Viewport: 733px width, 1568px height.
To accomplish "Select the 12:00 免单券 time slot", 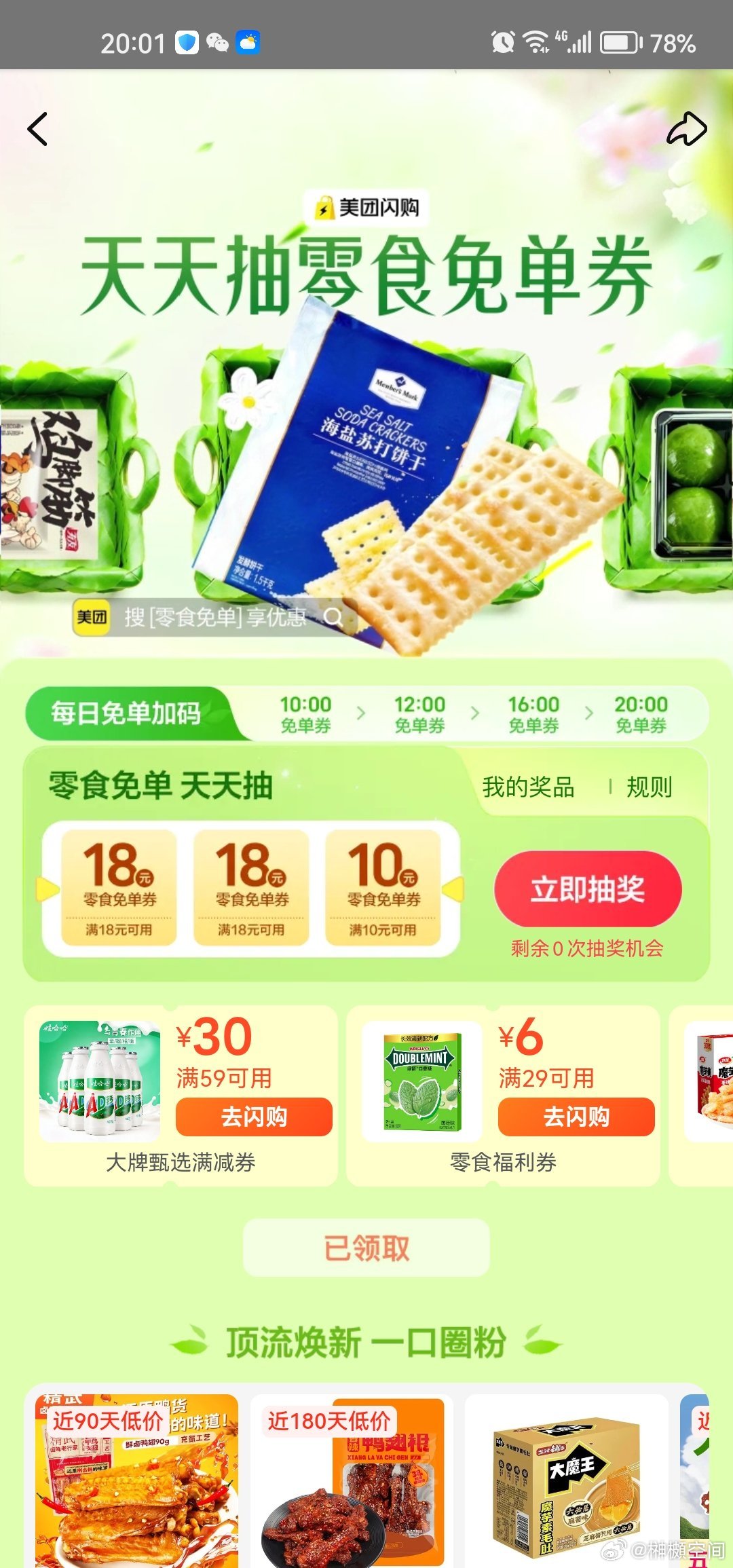I will coord(419,714).
